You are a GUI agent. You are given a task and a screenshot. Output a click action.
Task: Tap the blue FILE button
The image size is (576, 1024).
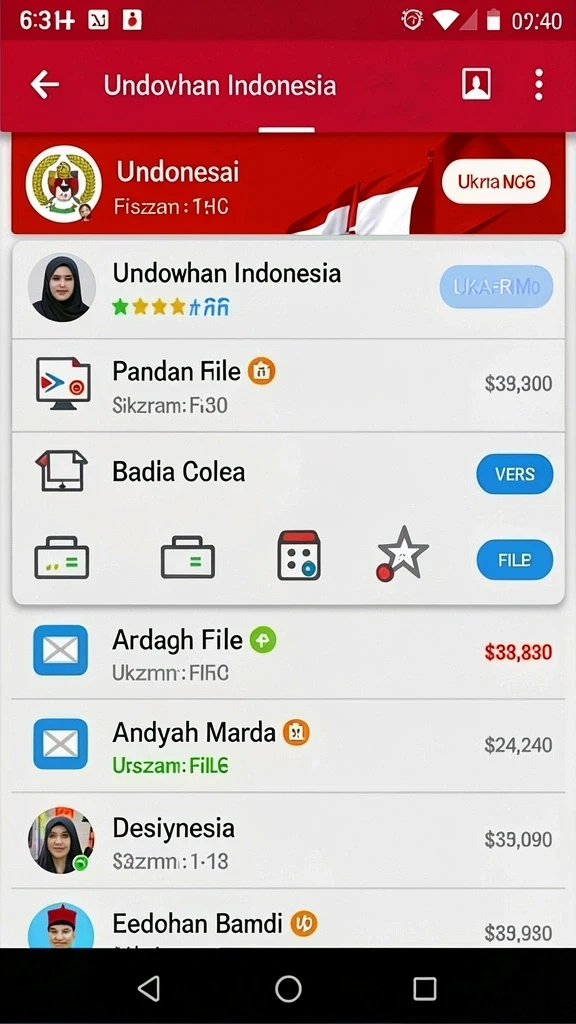515,560
